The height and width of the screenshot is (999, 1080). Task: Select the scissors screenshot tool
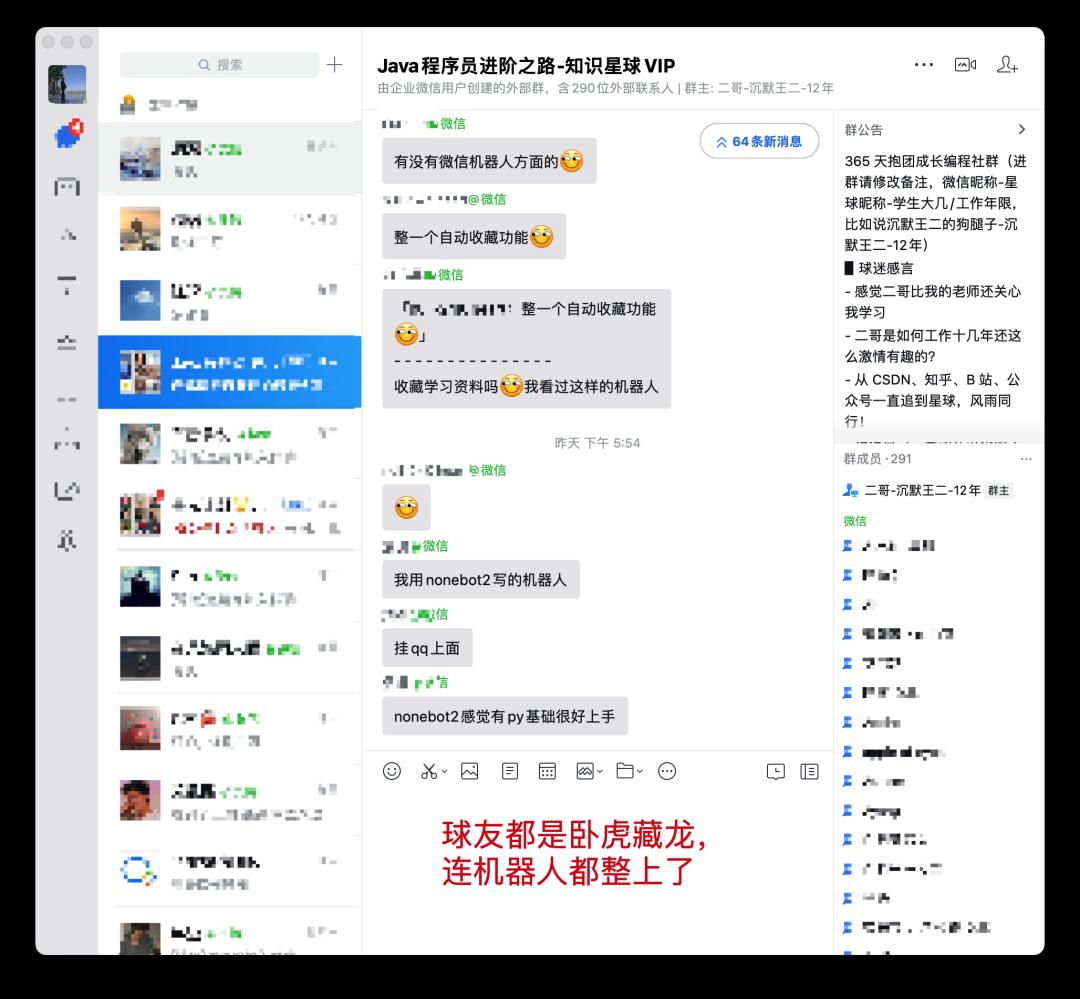point(428,771)
